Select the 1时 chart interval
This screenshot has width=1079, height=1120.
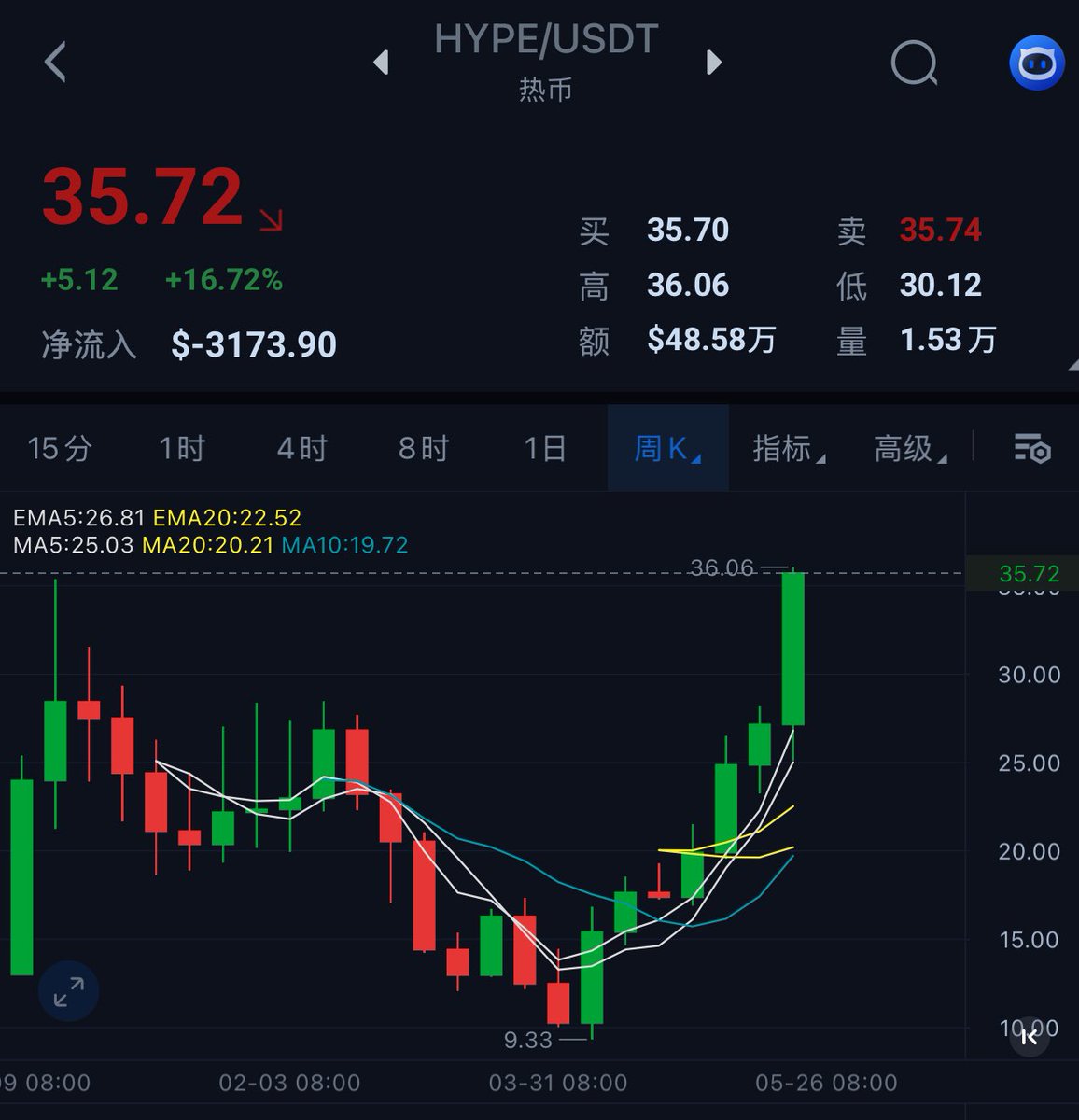coord(181,449)
